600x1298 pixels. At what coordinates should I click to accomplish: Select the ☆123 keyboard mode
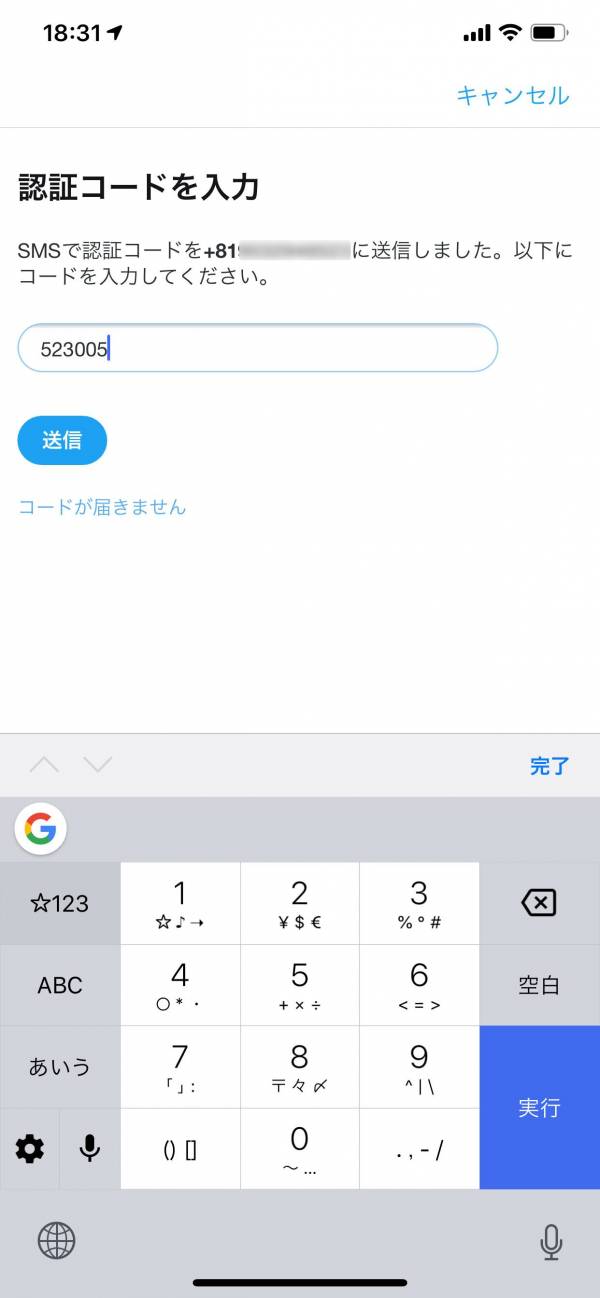pos(60,903)
